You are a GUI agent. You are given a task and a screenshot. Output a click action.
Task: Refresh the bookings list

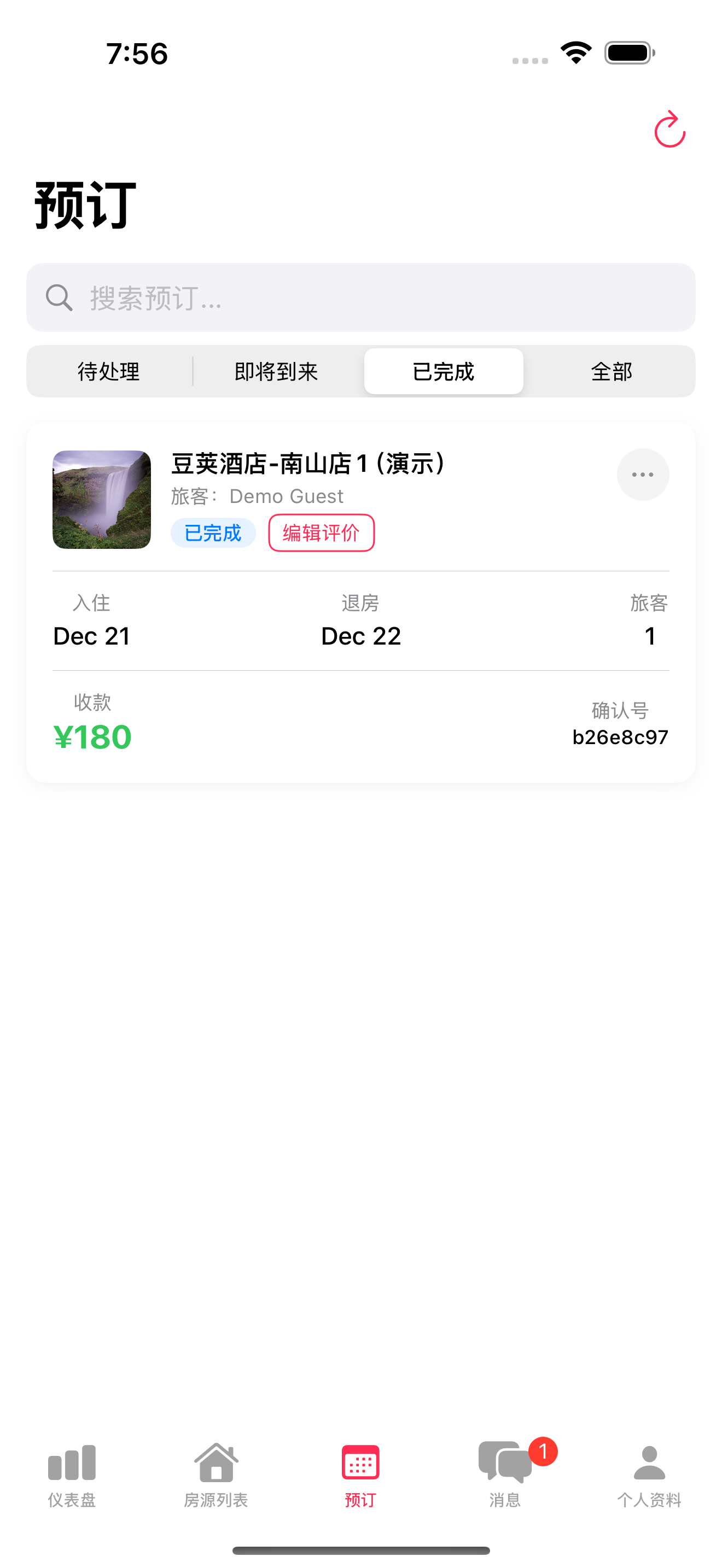pyautogui.click(x=669, y=129)
